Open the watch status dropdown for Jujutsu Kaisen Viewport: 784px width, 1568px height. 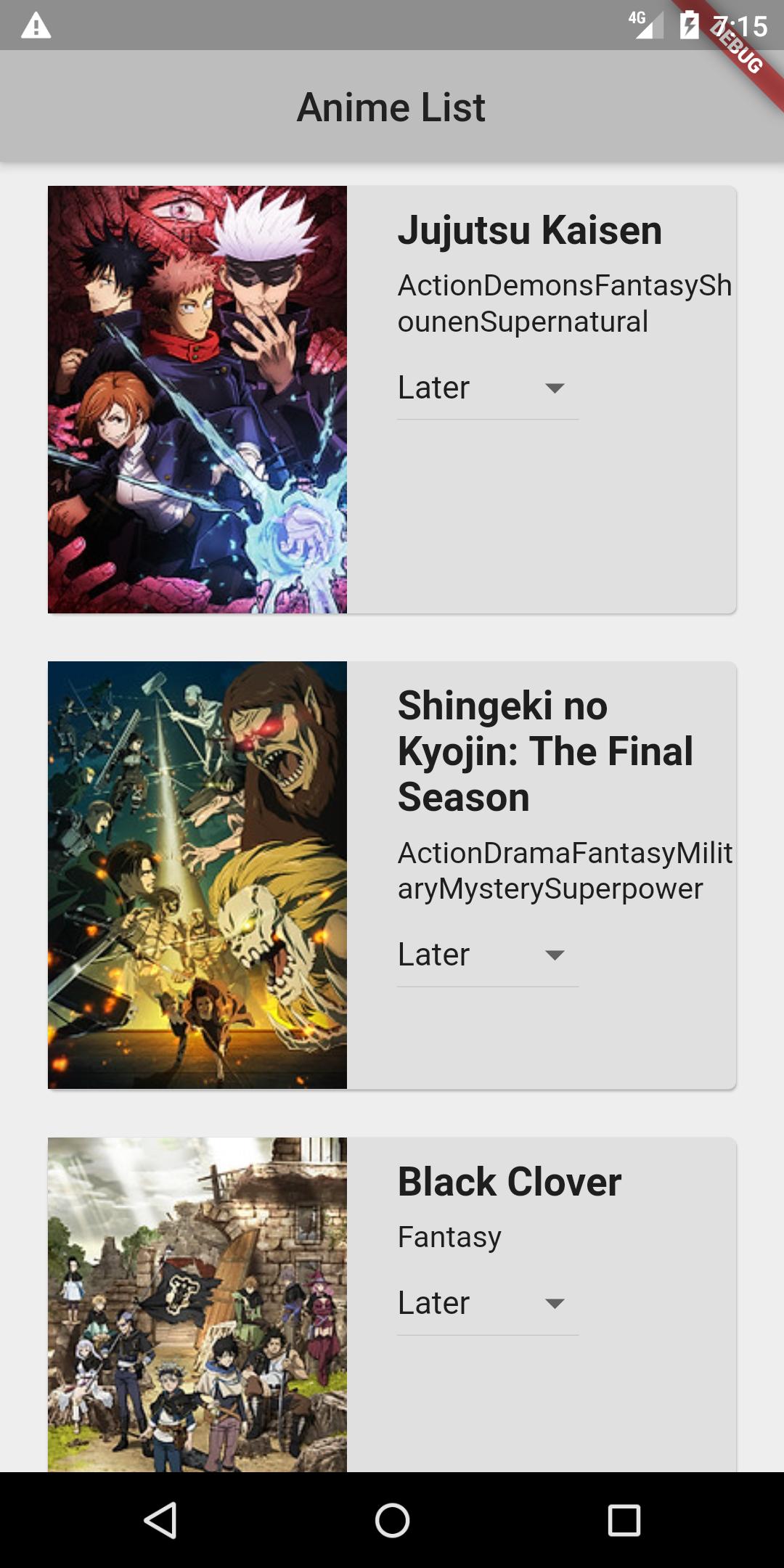[x=486, y=388]
